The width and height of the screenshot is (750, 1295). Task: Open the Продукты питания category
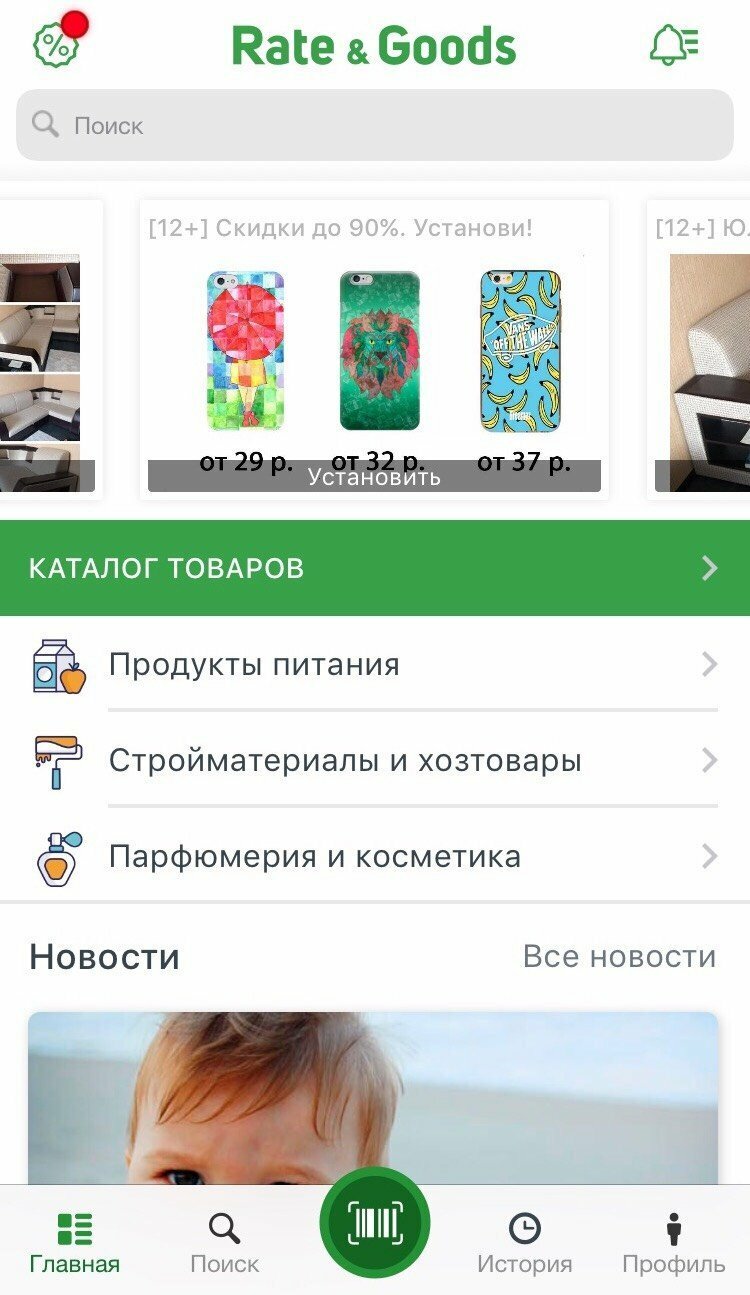pos(375,665)
